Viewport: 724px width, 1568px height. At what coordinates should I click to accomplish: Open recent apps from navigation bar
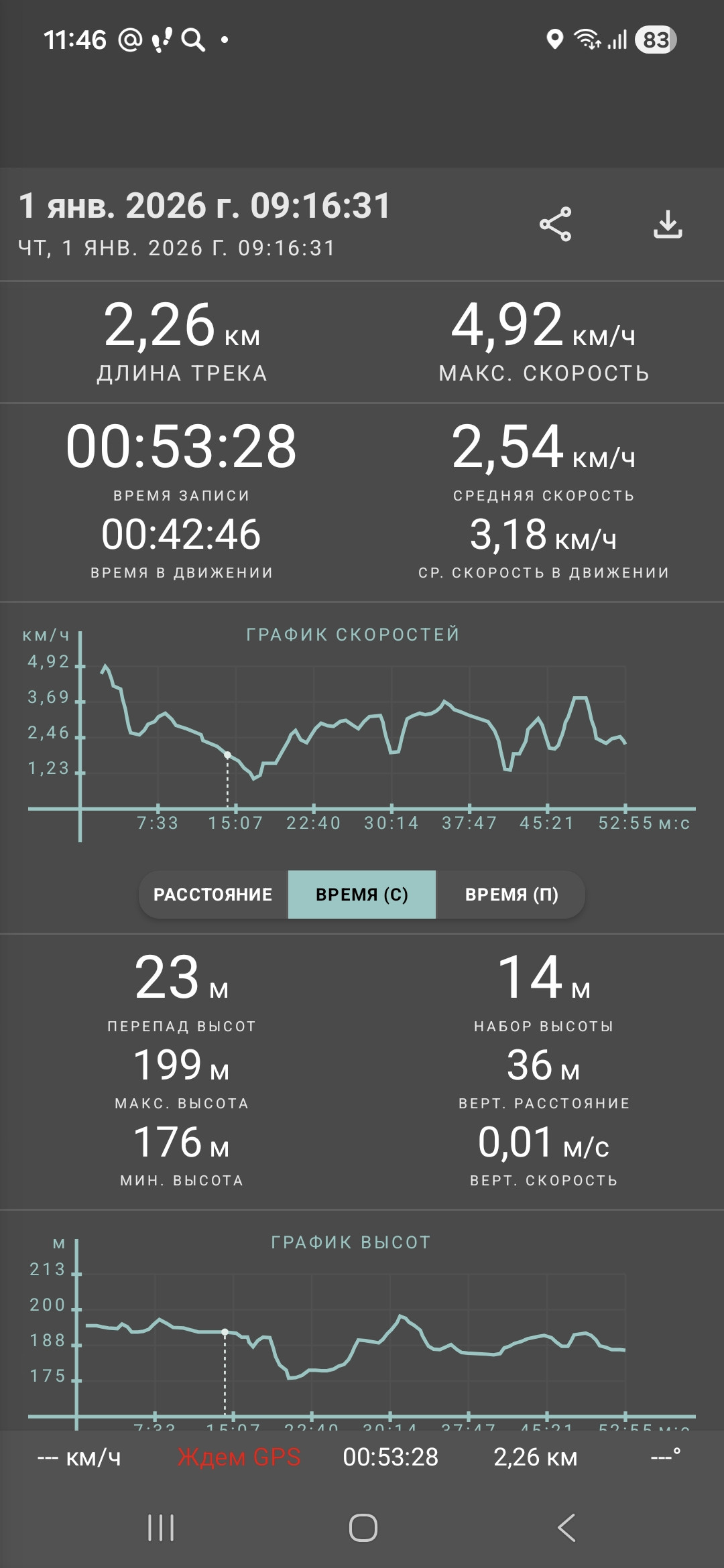(x=161, y=1528)
